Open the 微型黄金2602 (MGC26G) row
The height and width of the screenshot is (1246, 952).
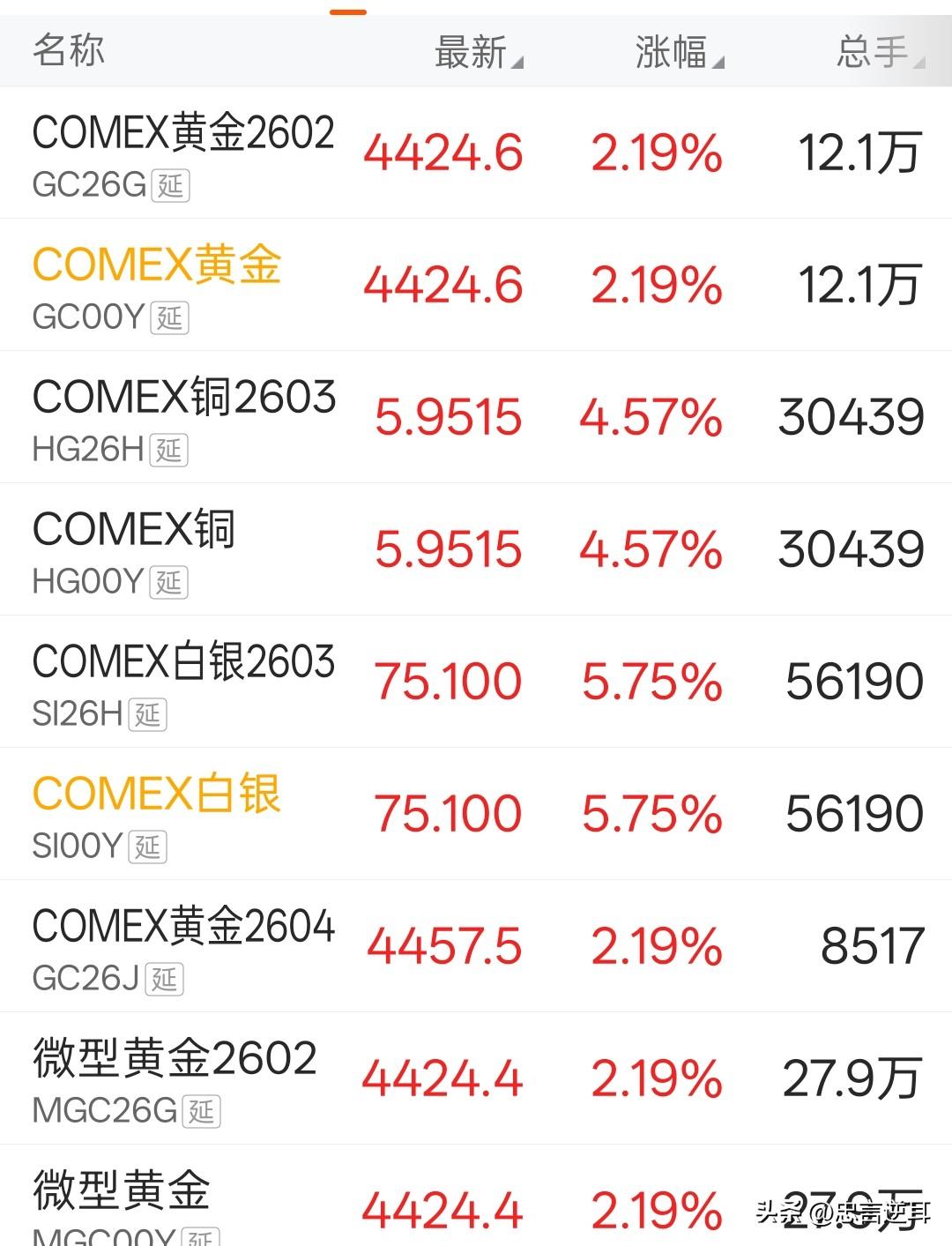point(175,1078)
